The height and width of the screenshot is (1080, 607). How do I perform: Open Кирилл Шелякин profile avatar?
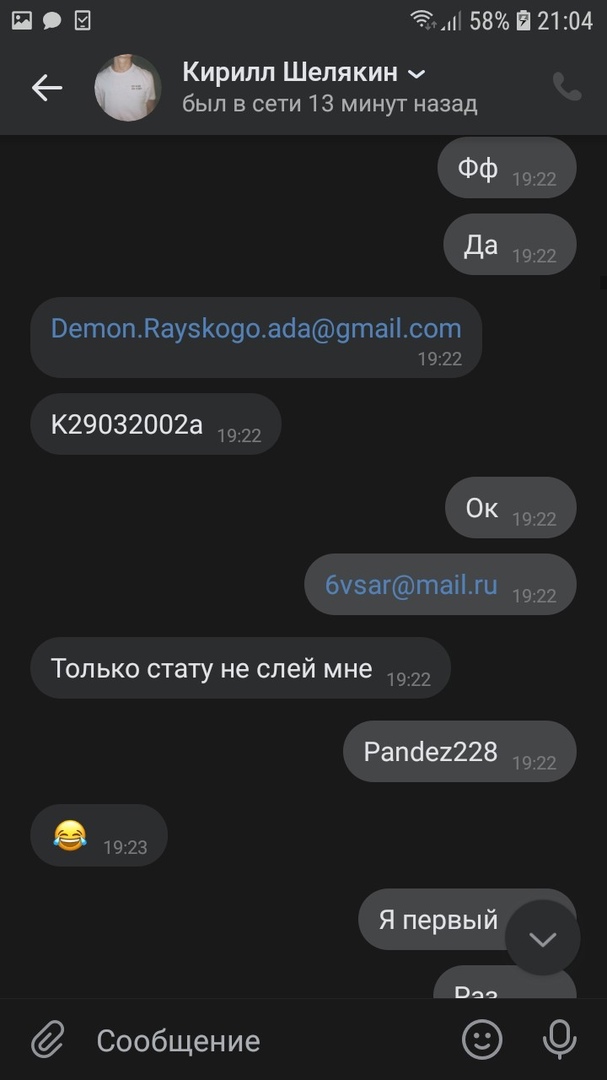tap(128, 88)
